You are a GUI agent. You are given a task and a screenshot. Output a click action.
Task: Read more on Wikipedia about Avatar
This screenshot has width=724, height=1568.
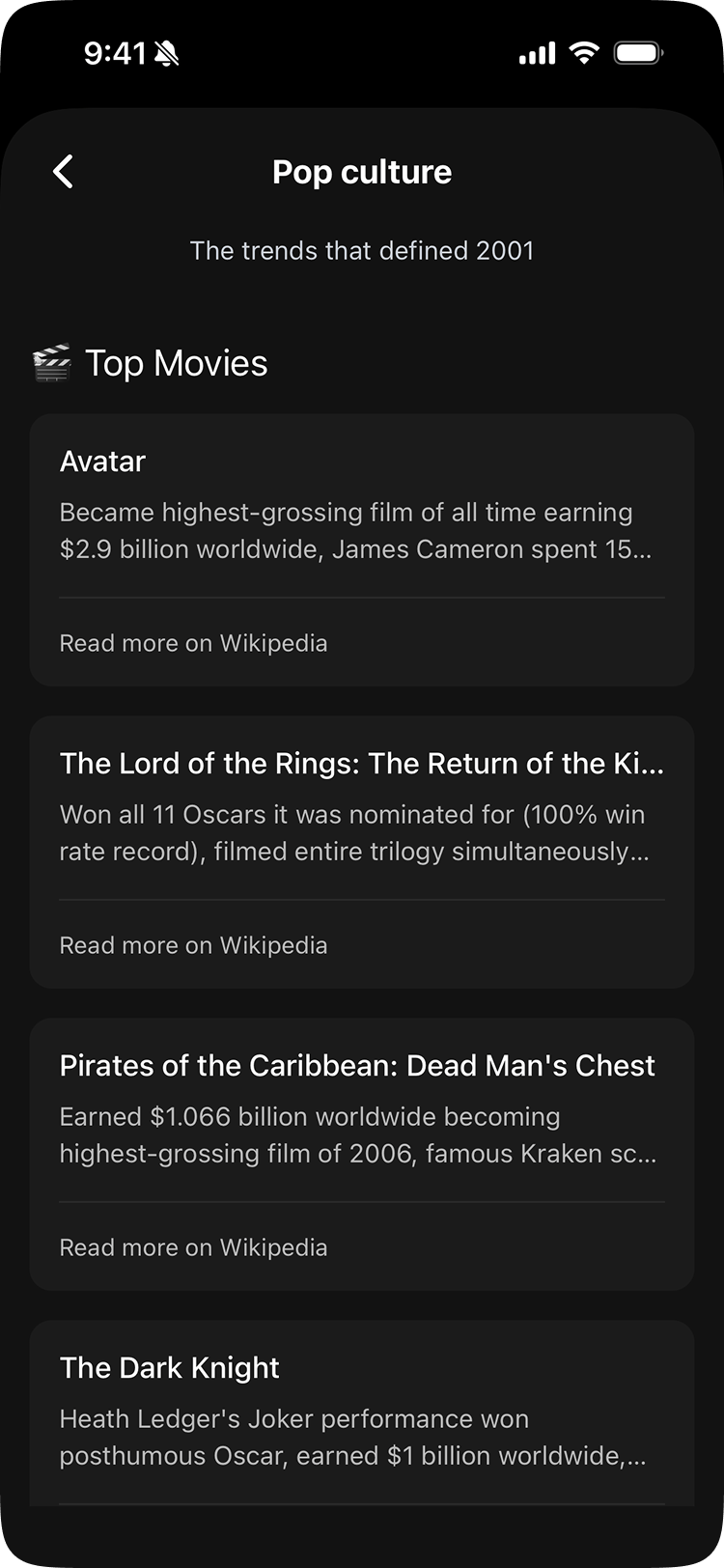coord(193,643)
